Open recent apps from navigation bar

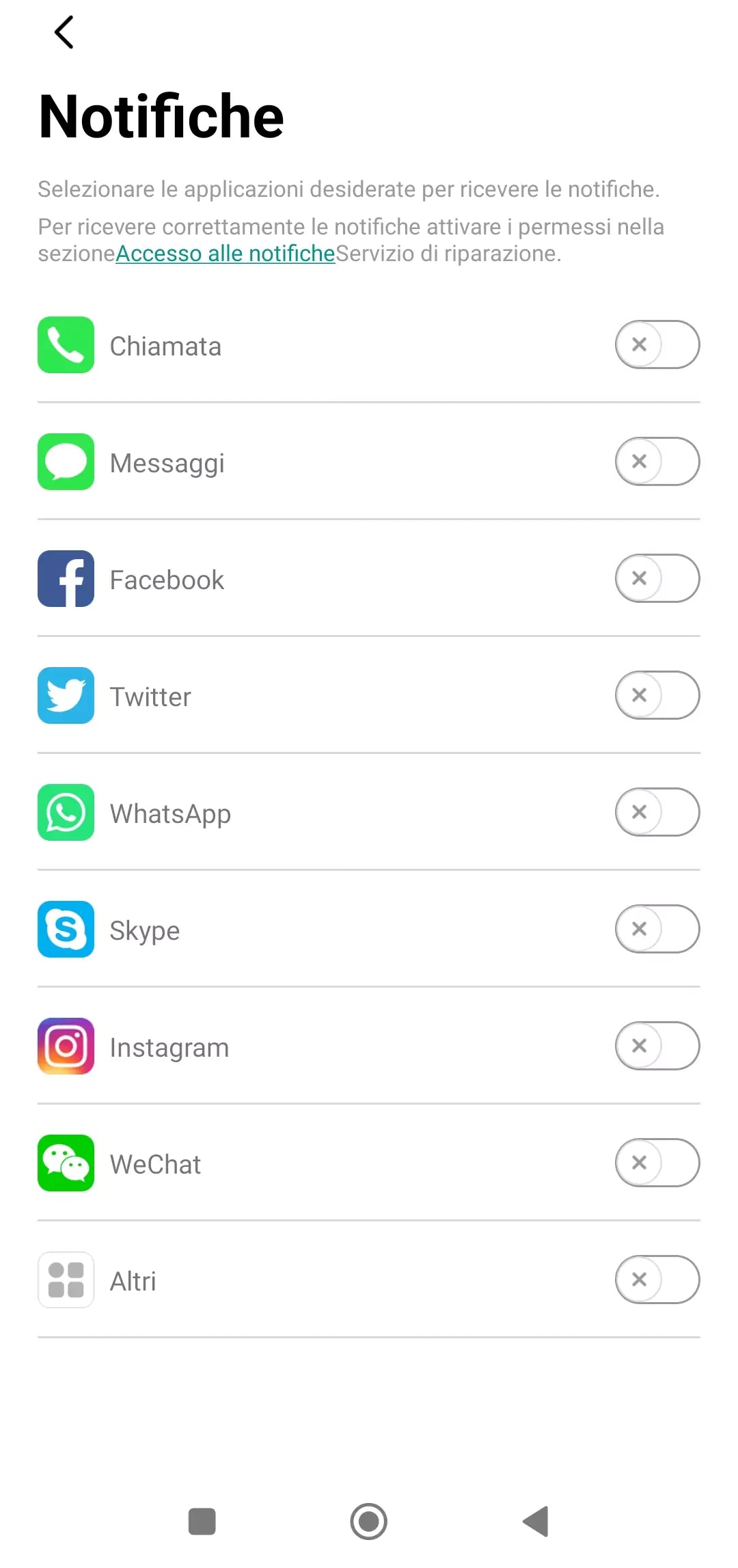pos(202,1522)
